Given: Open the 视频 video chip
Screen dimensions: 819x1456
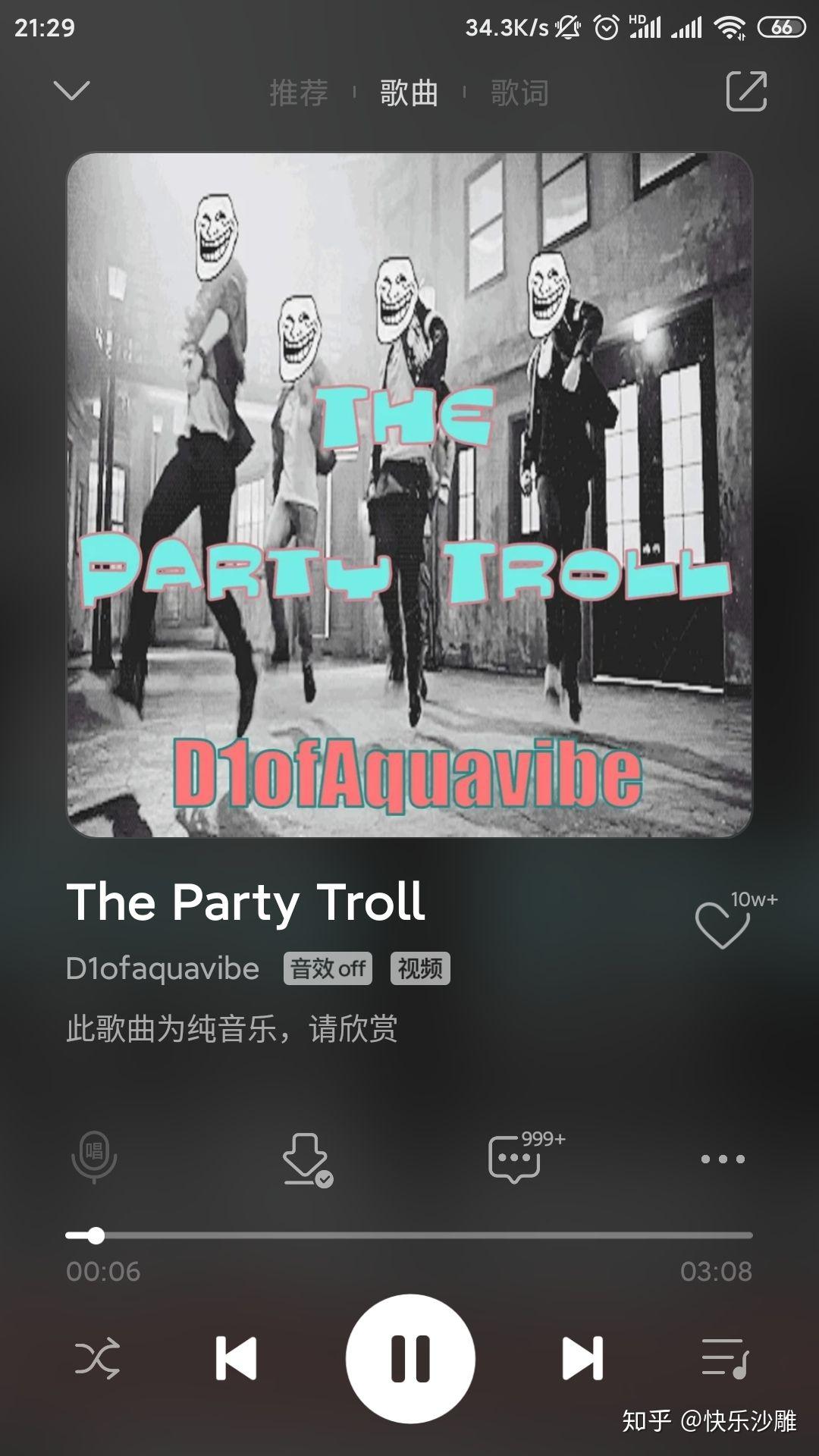Looking at the screenshot, I should pos(420,968).
